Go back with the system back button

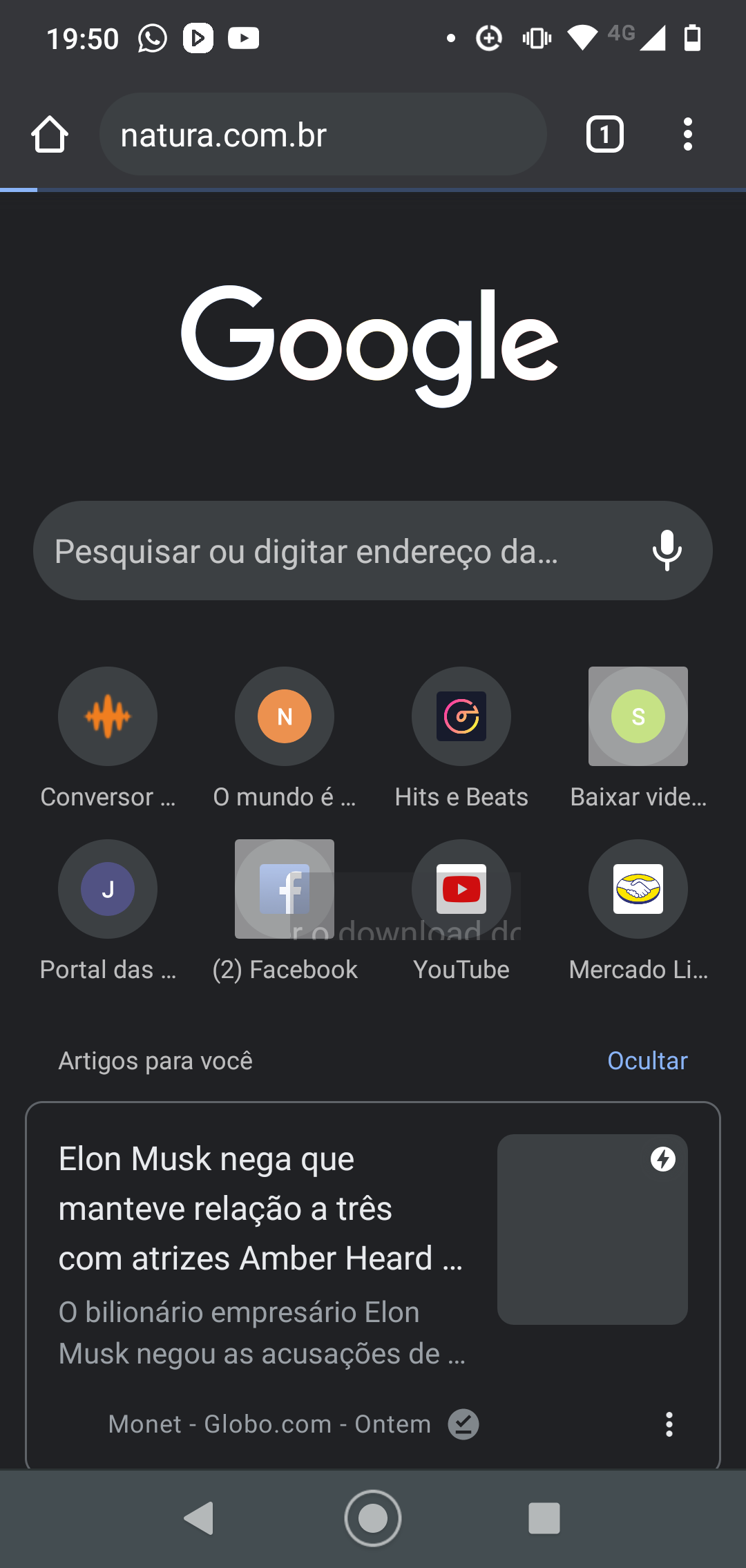[x=199, y=1518]
